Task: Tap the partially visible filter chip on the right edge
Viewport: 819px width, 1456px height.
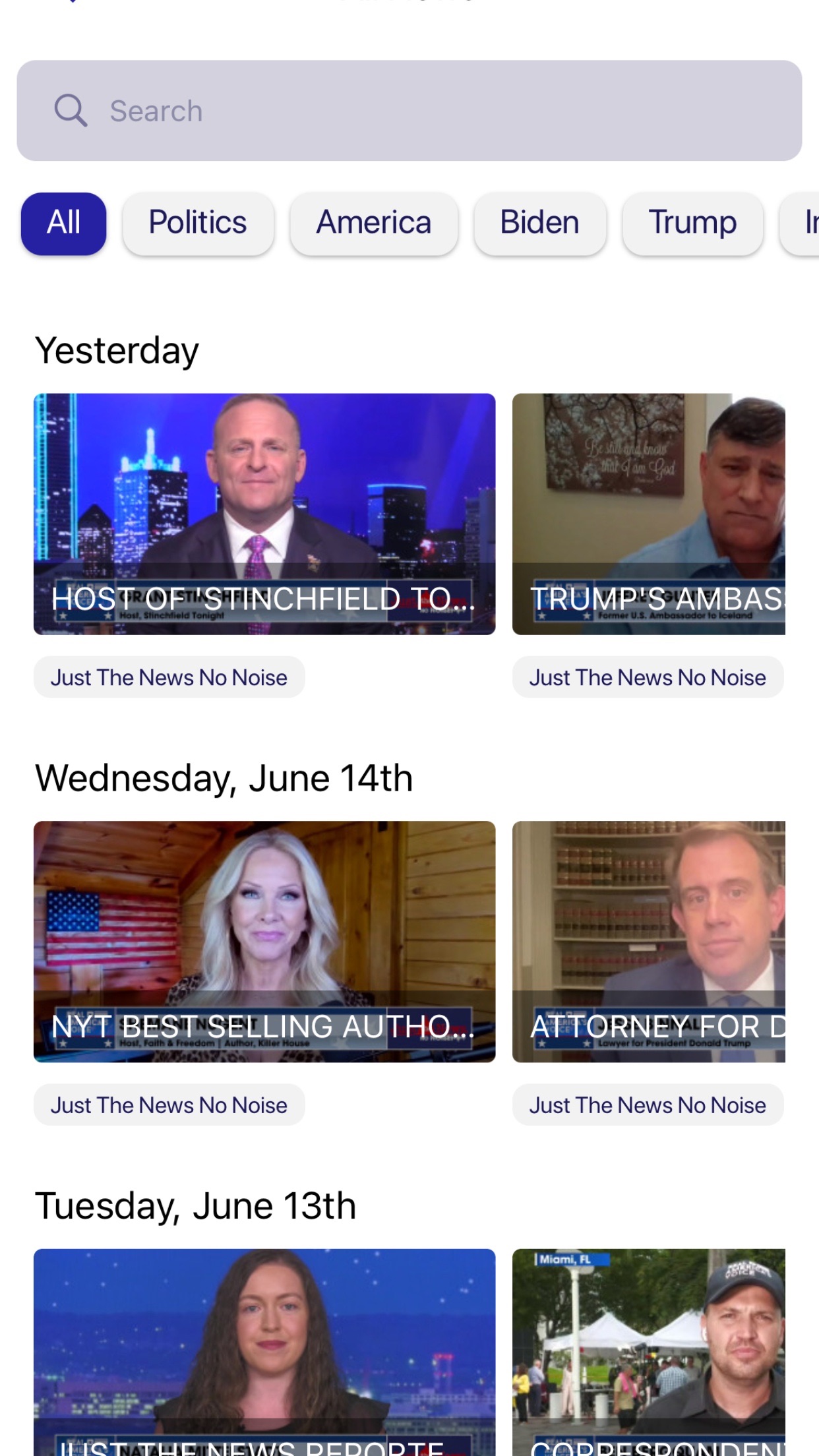Action: [808, 223]
